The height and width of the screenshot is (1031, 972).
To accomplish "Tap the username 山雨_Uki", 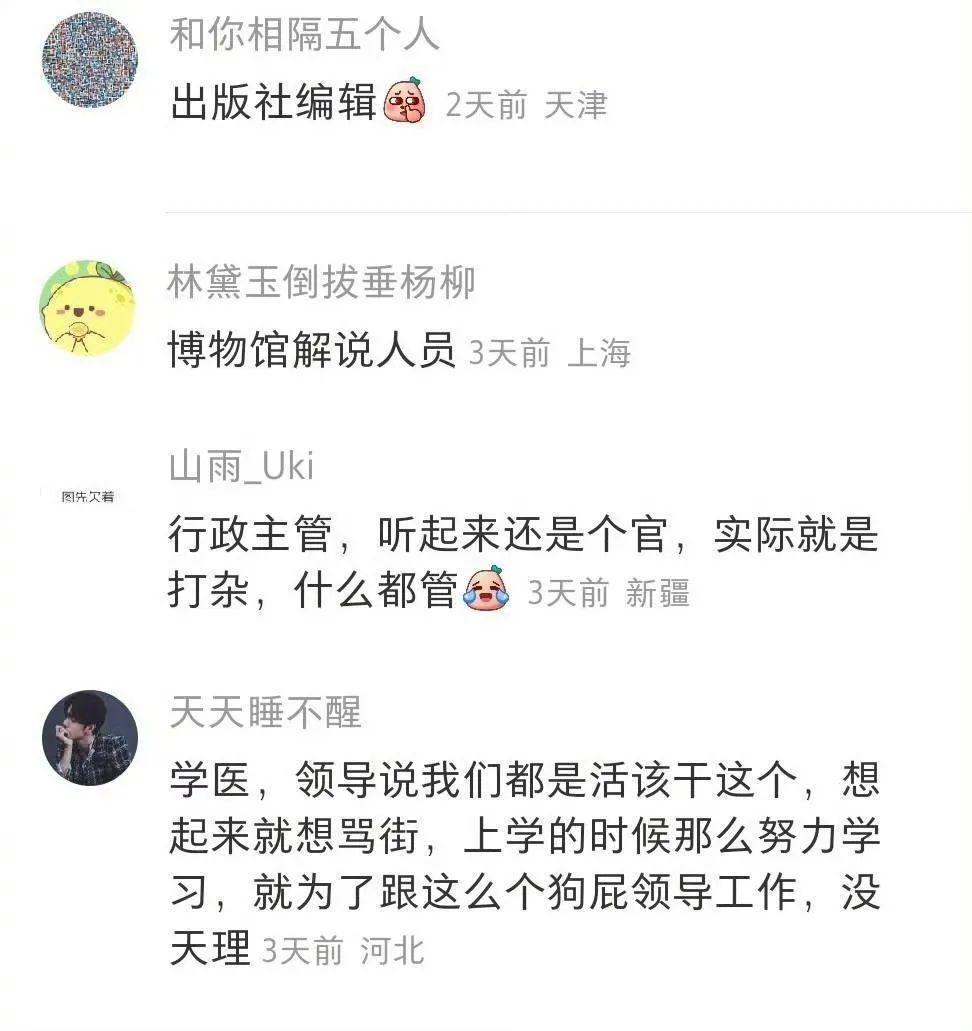I will click(x=241, y=467).
